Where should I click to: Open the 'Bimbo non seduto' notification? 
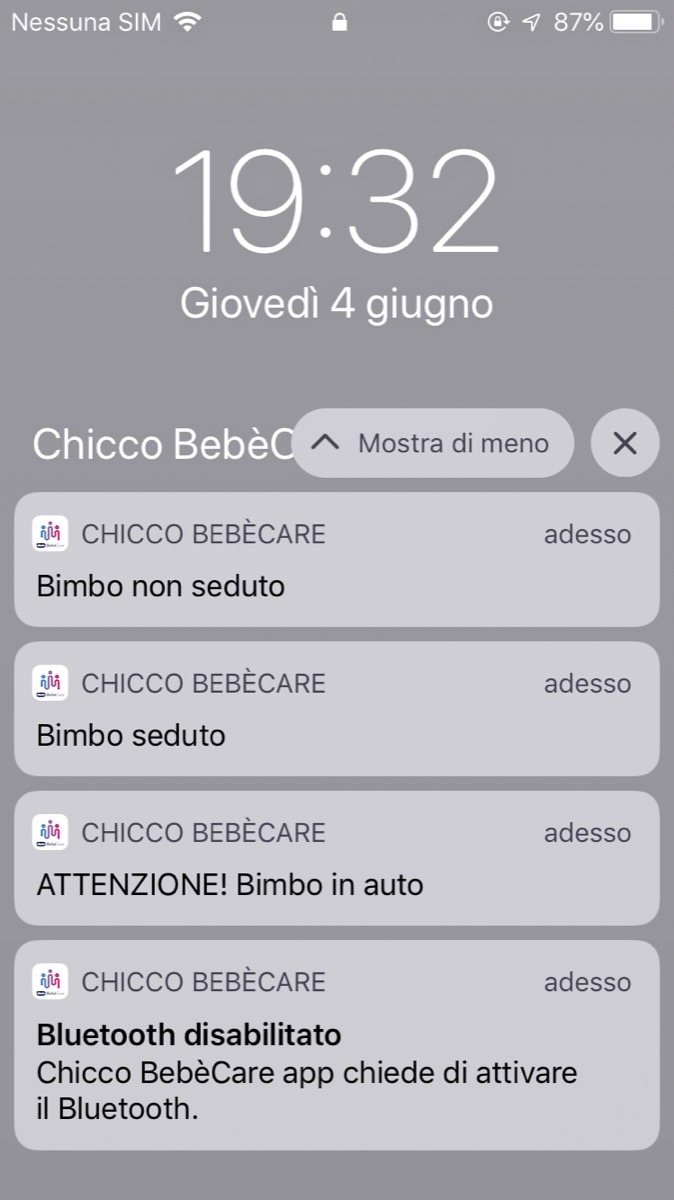pos(336,560)
